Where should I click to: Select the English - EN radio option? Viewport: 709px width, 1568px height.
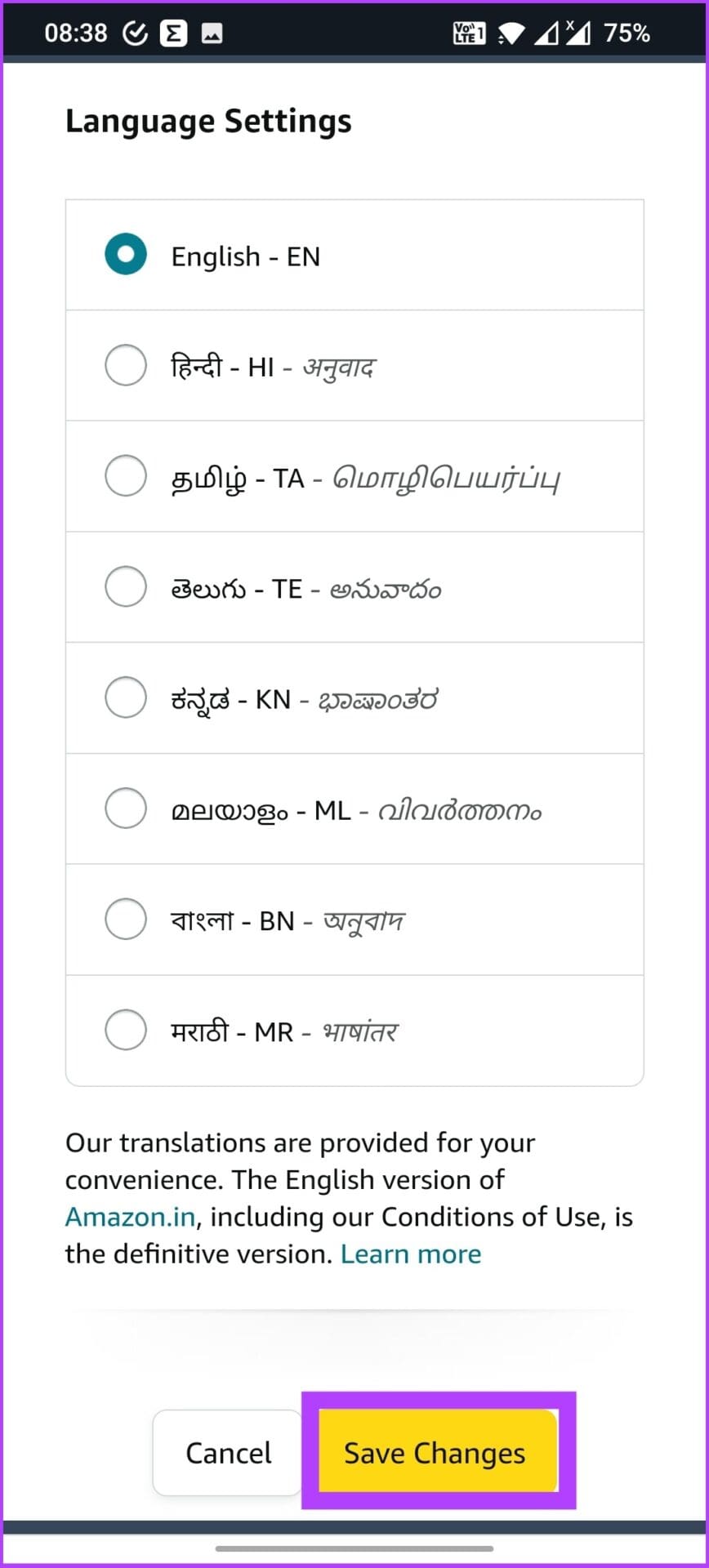(126, 254)
